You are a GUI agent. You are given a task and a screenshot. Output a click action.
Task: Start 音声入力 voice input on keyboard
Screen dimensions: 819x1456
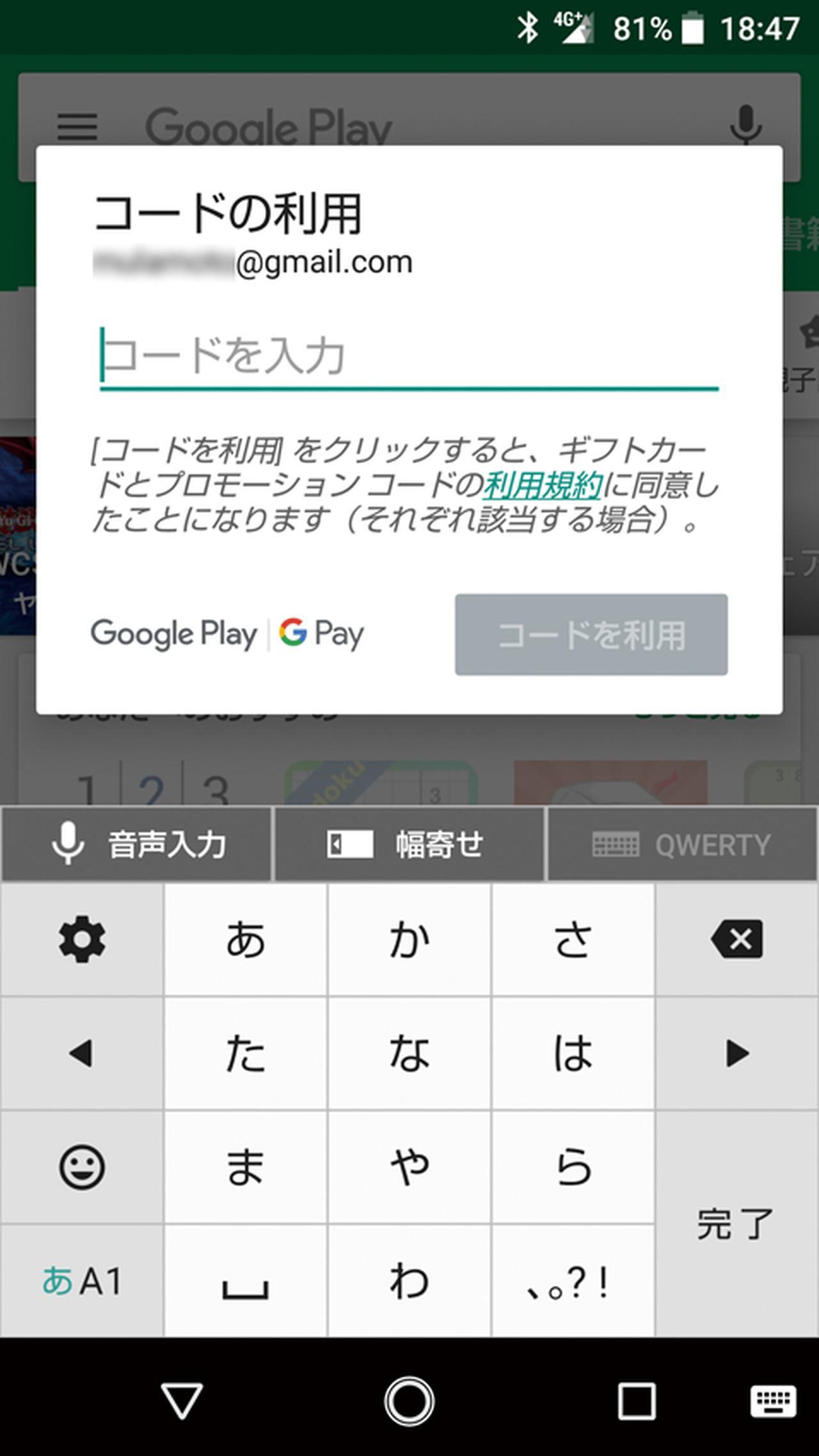tap(136, 844)
